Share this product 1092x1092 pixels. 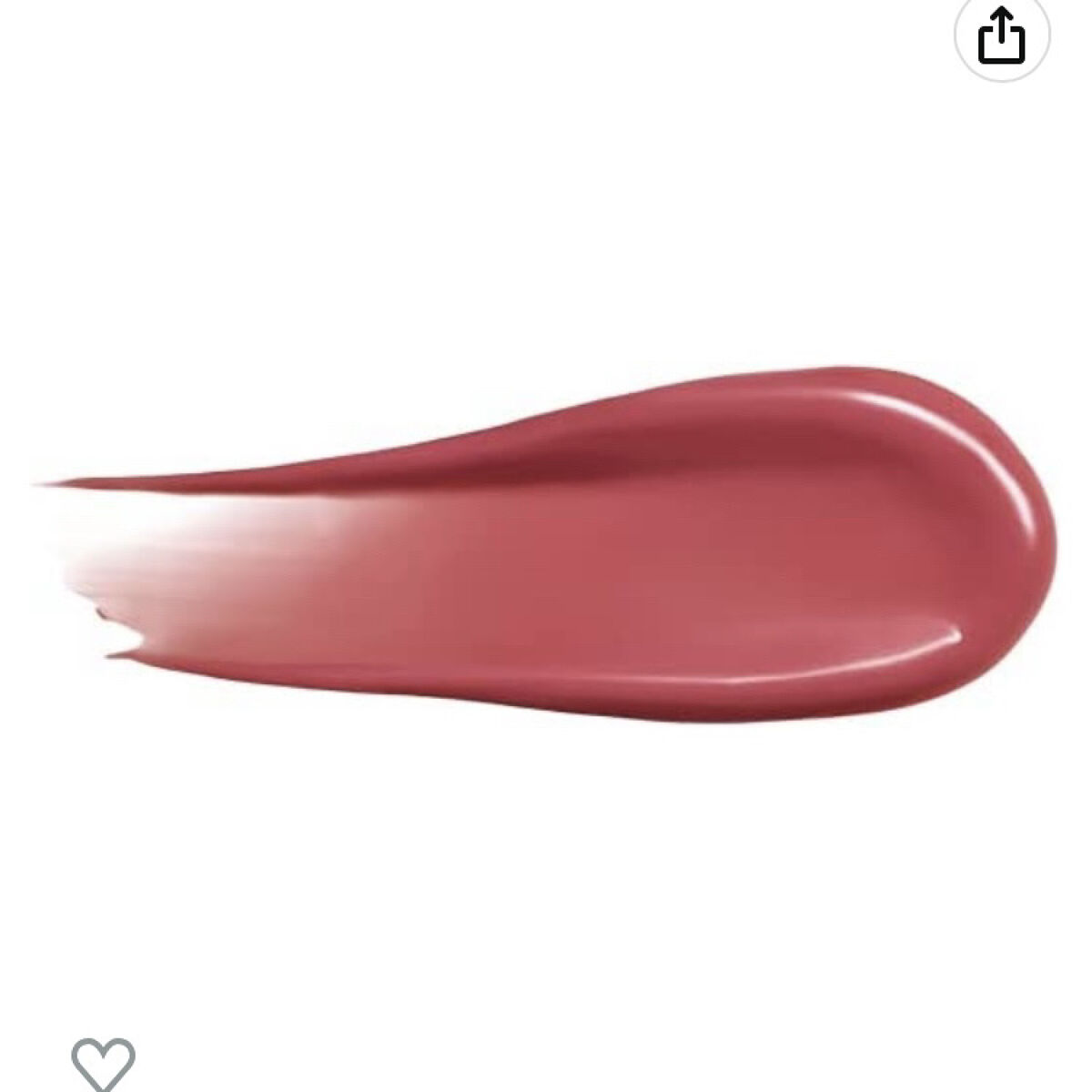click(x=1002, y=35)
